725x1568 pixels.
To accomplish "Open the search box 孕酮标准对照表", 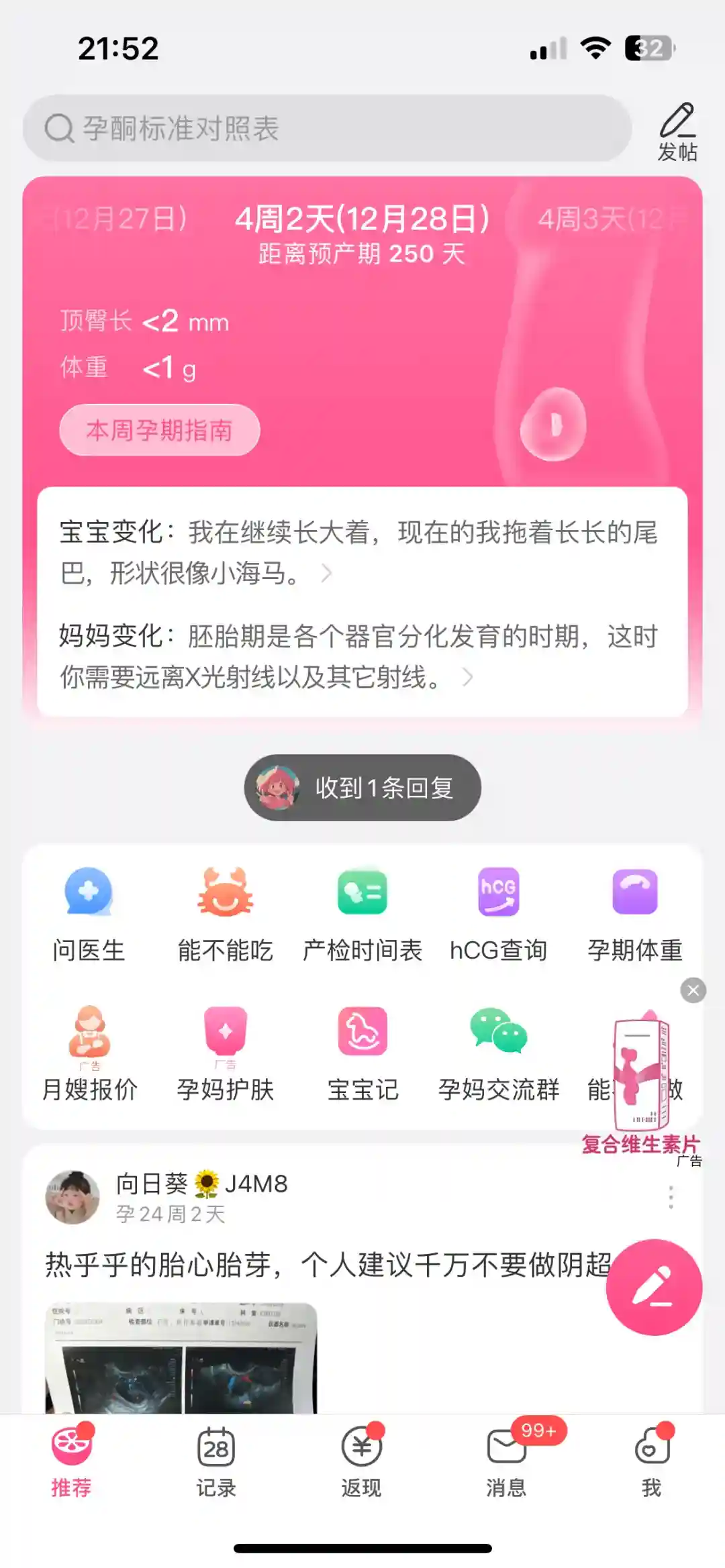I will point(327,127).
